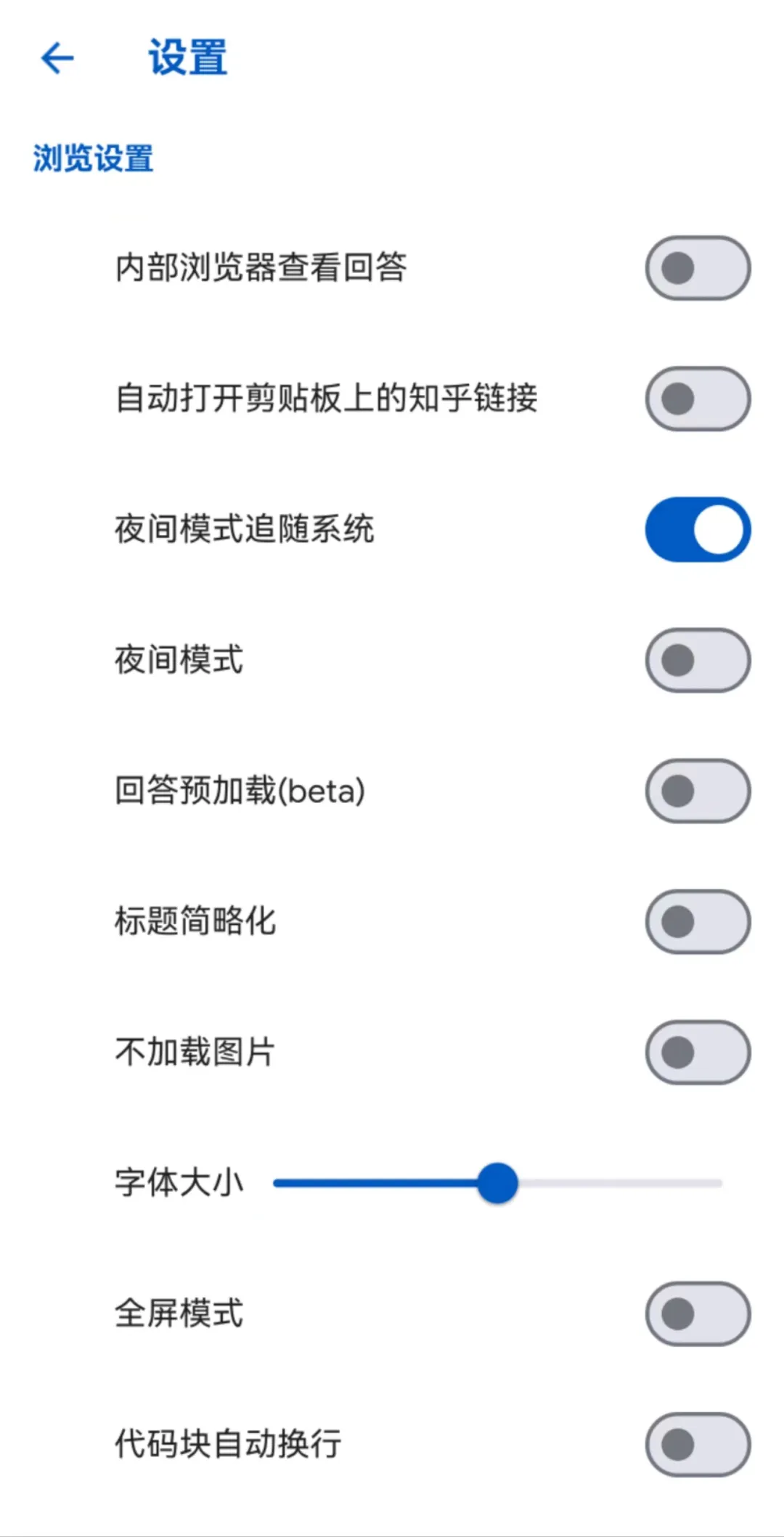
Task: Enable 回答预加载(beta) option
Action: tap(698, 791)
